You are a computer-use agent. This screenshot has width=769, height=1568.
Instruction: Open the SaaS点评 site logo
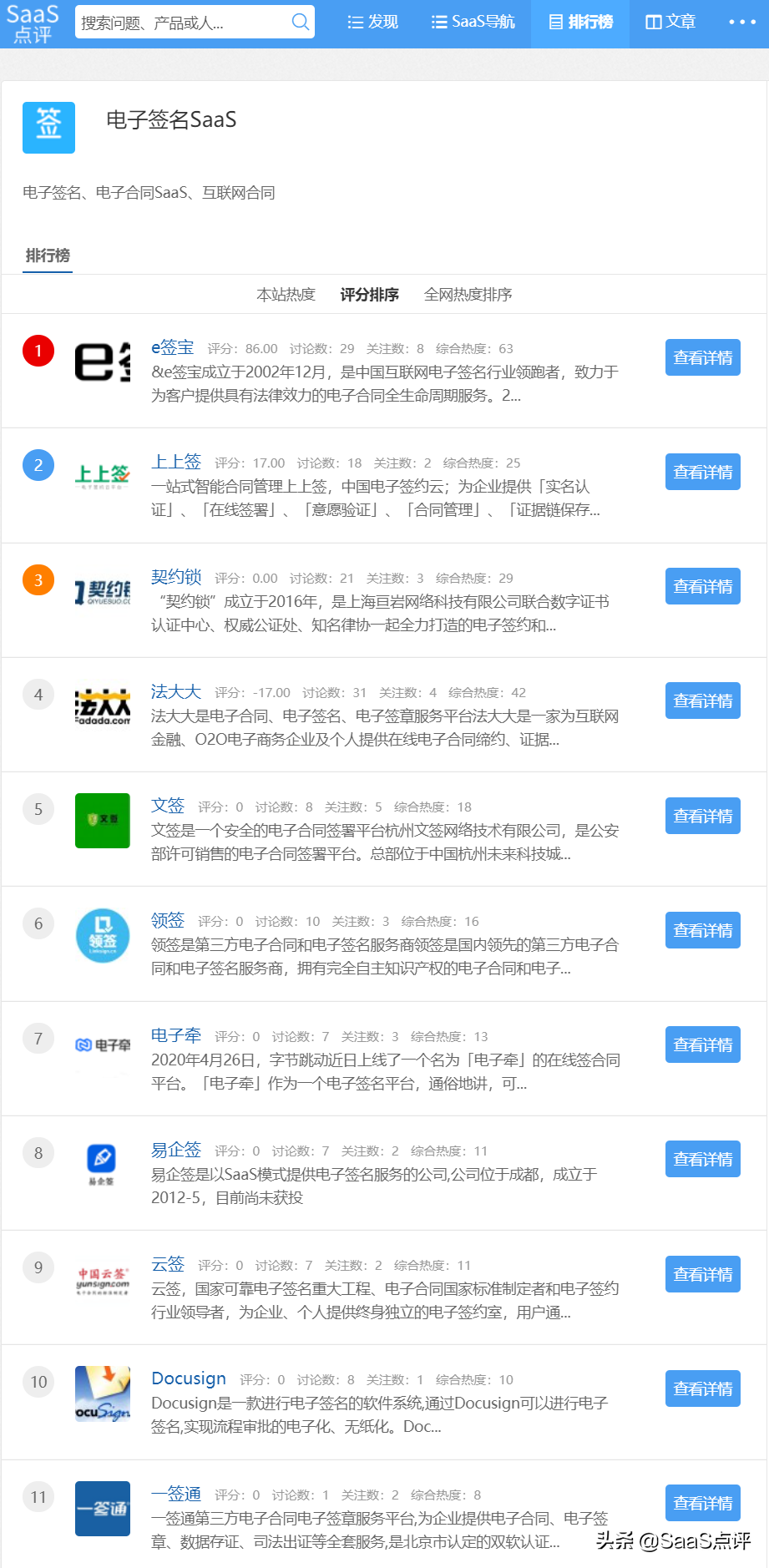(33, 22)
